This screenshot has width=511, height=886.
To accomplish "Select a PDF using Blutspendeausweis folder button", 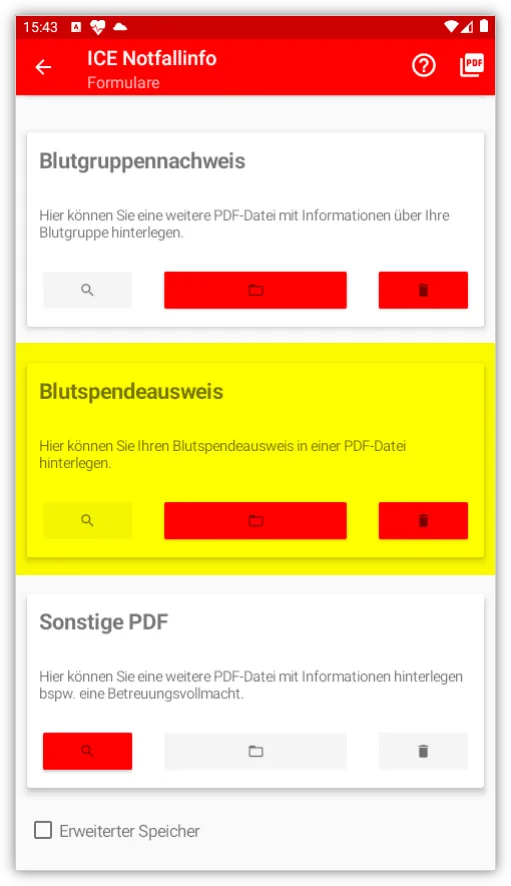I will [256, 520].
